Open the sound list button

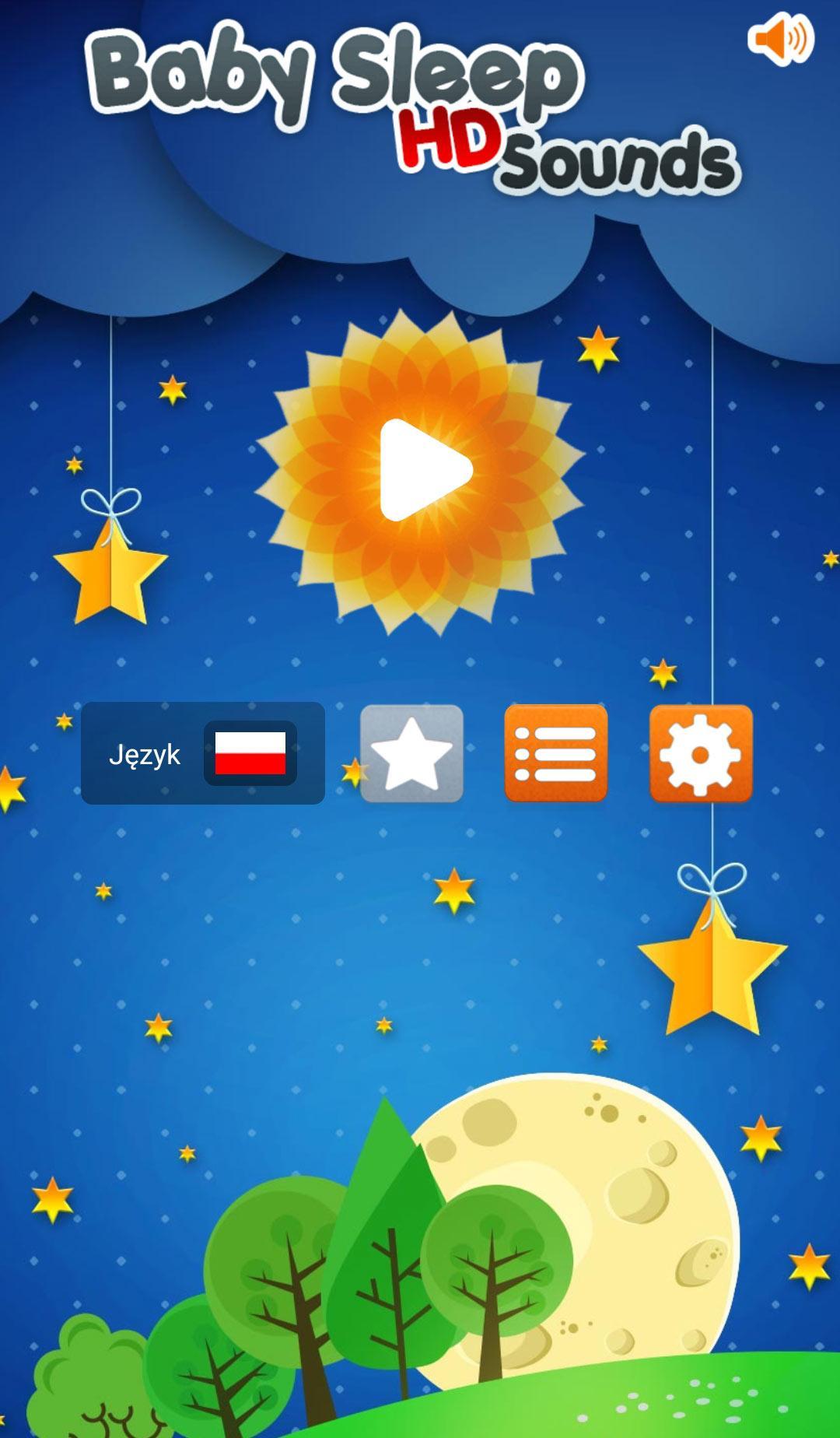click(556, 753)
